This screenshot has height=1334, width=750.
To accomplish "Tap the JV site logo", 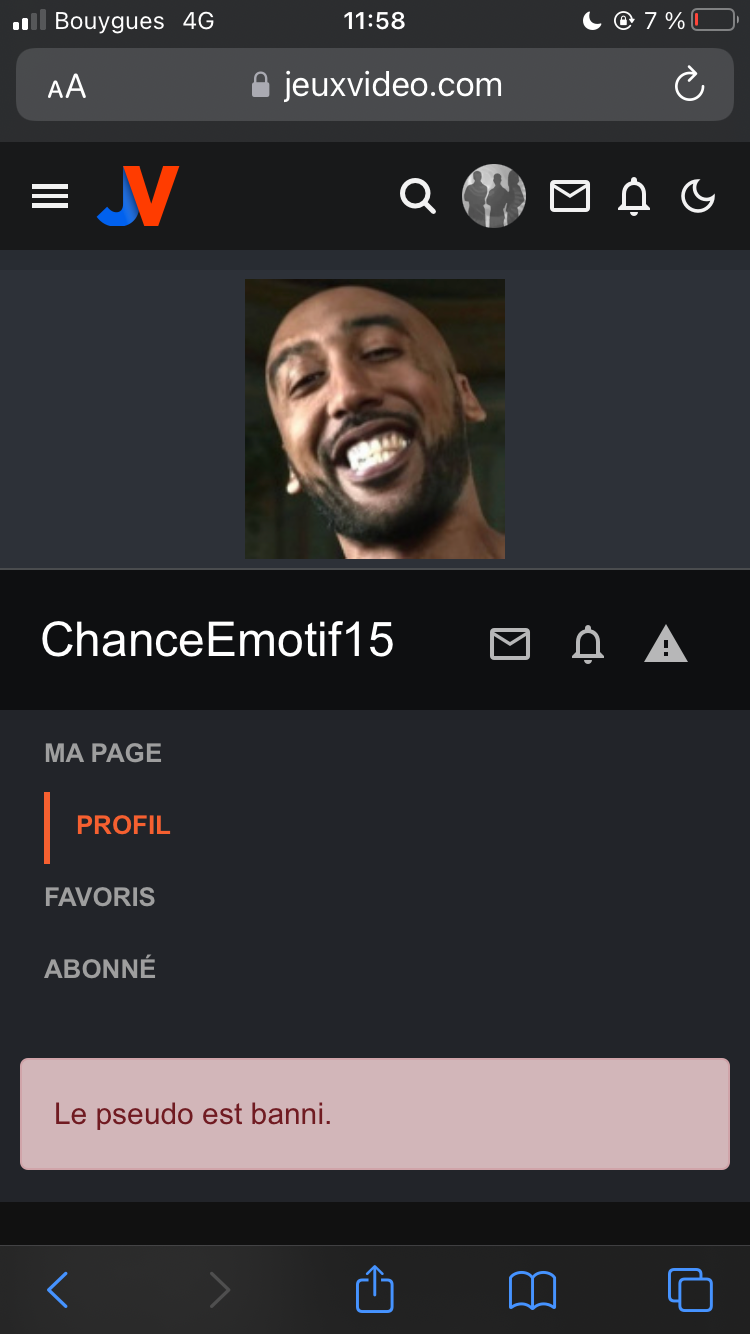I will click(138, 196).
